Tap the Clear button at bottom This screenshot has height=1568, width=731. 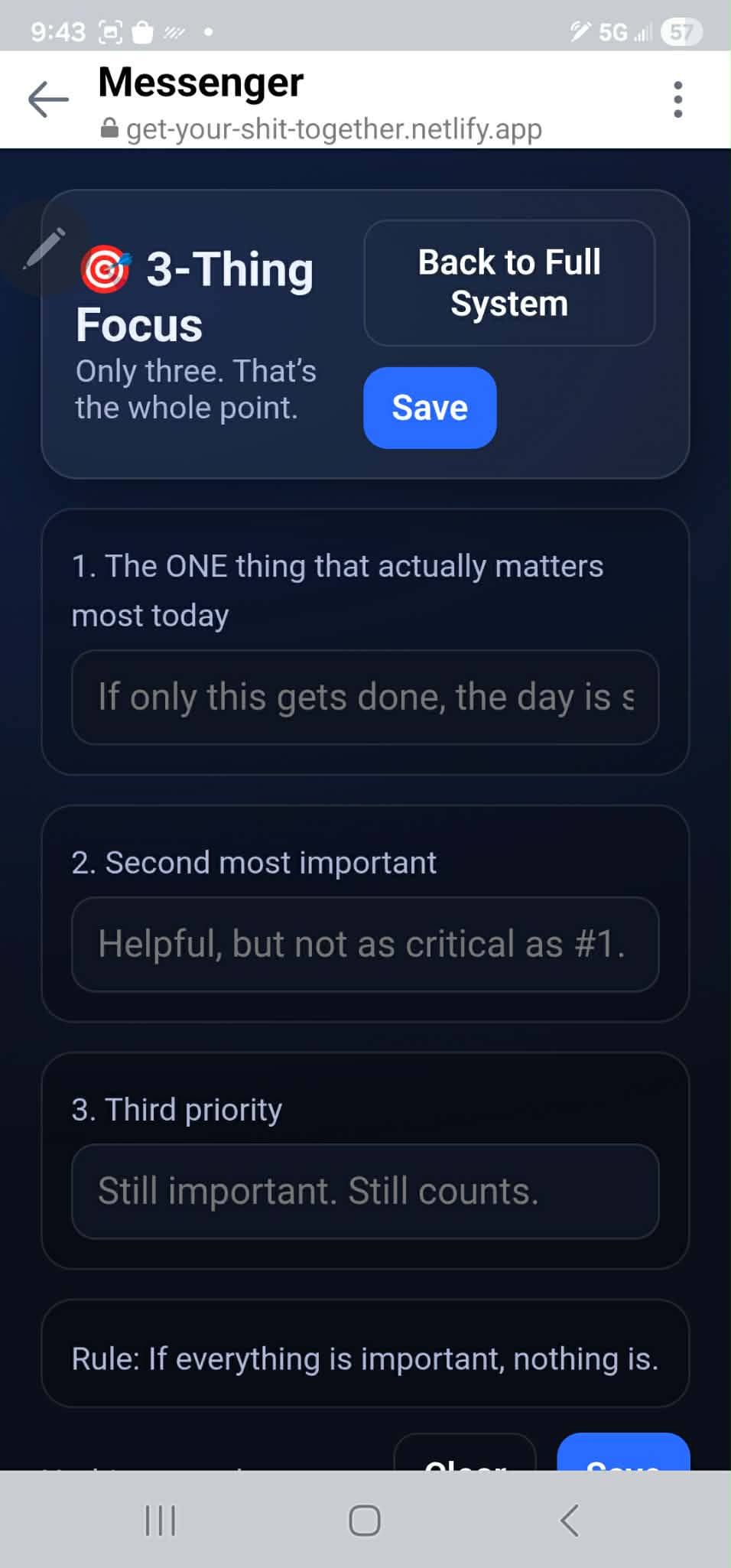click(x=465, y=1456)
